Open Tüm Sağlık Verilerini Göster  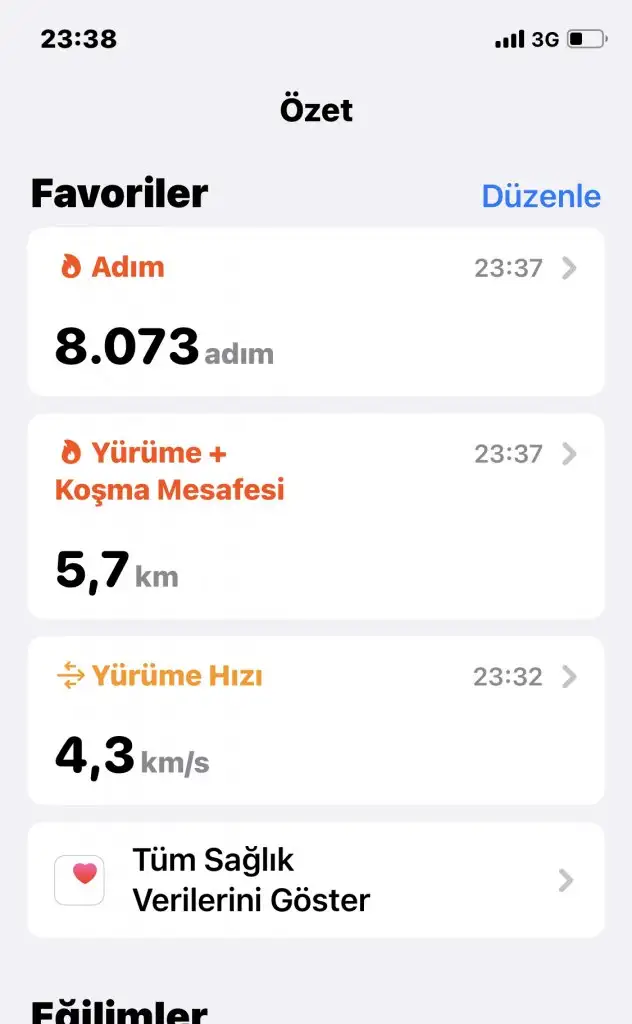315,880
